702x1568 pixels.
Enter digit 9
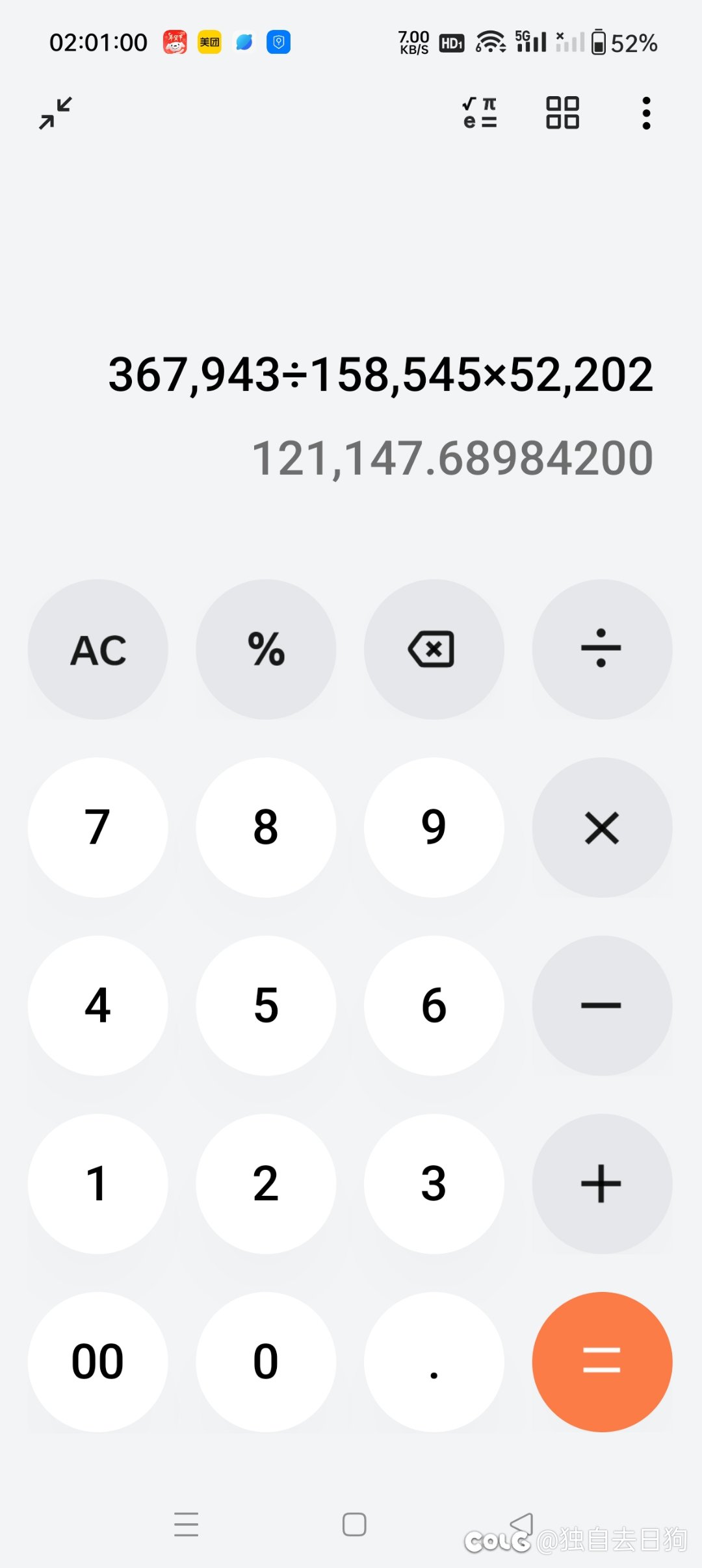434,828
